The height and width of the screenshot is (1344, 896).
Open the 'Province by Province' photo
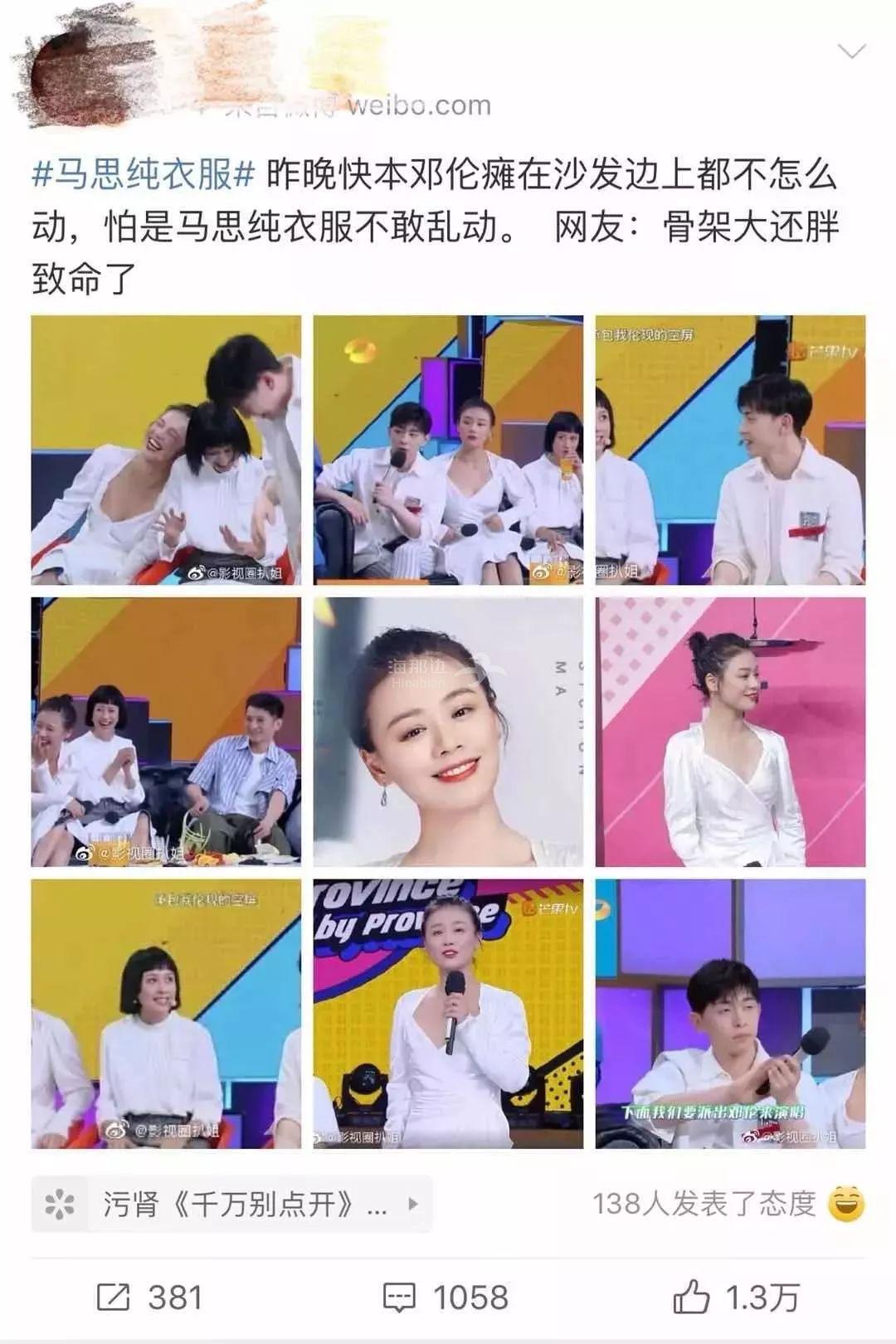pyautogui.click(x=448, y=1014)
